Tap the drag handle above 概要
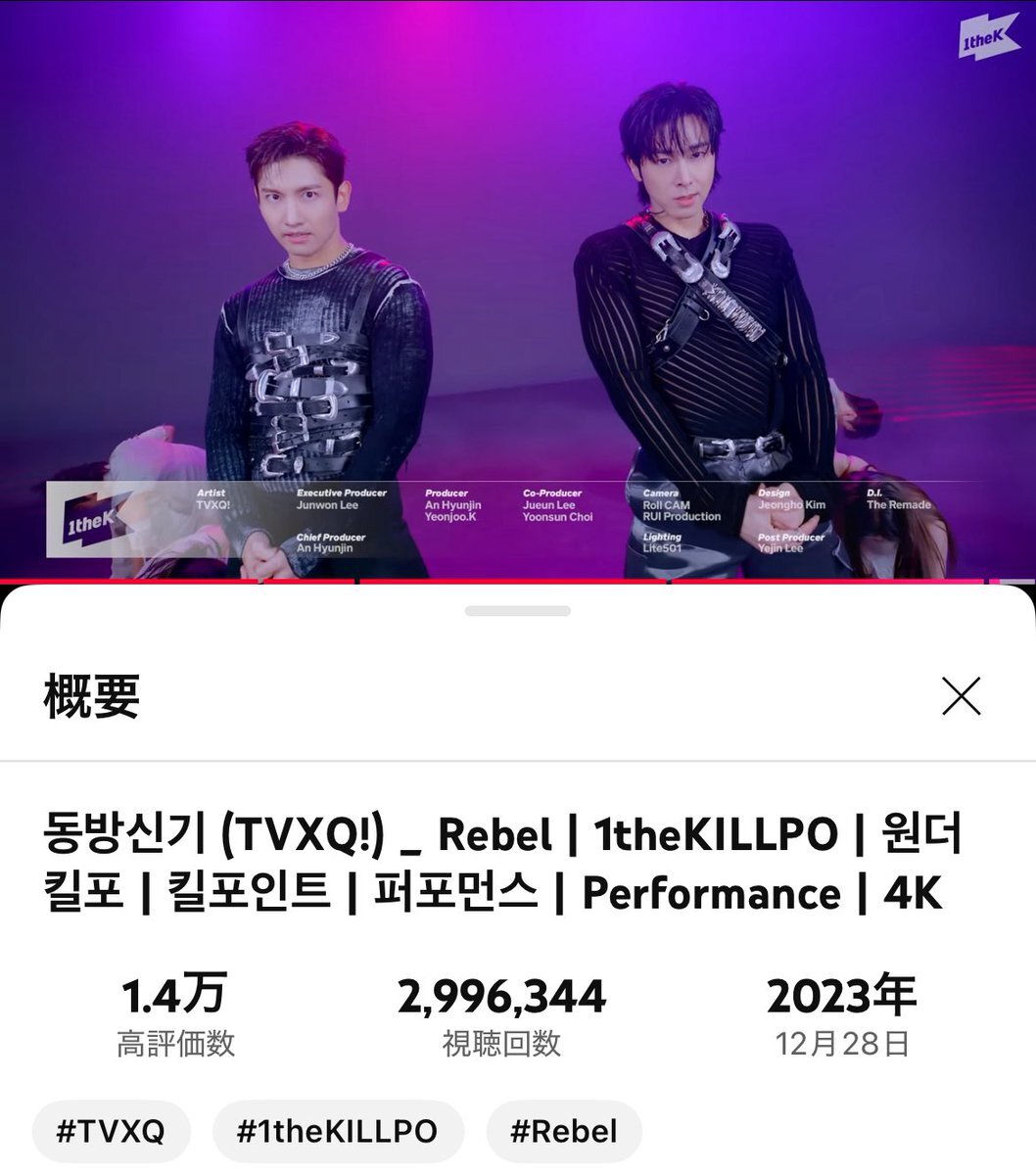Screen dimensions: 1036x1175 518,611
